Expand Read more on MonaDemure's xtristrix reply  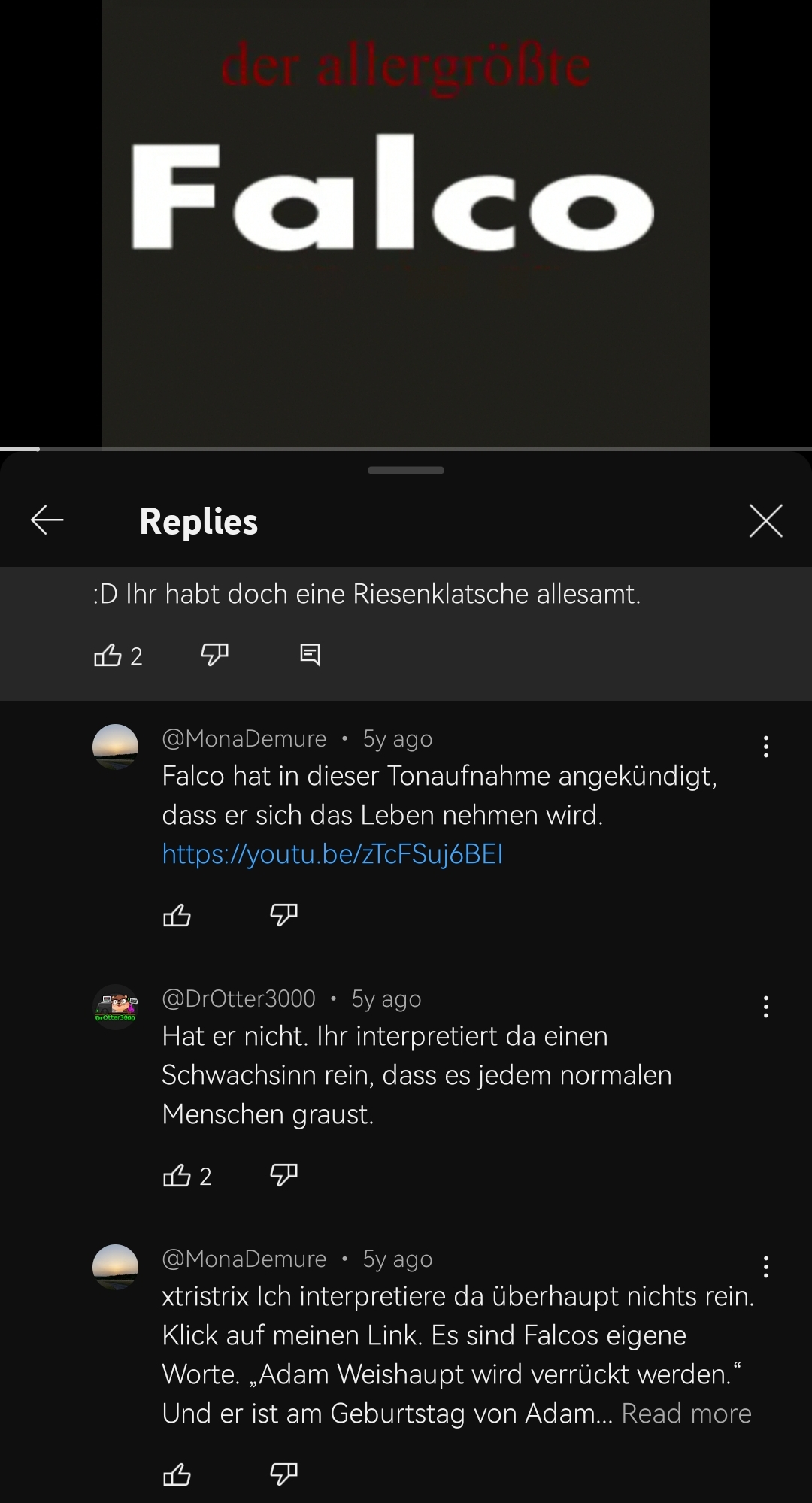tap(686, 1414)
